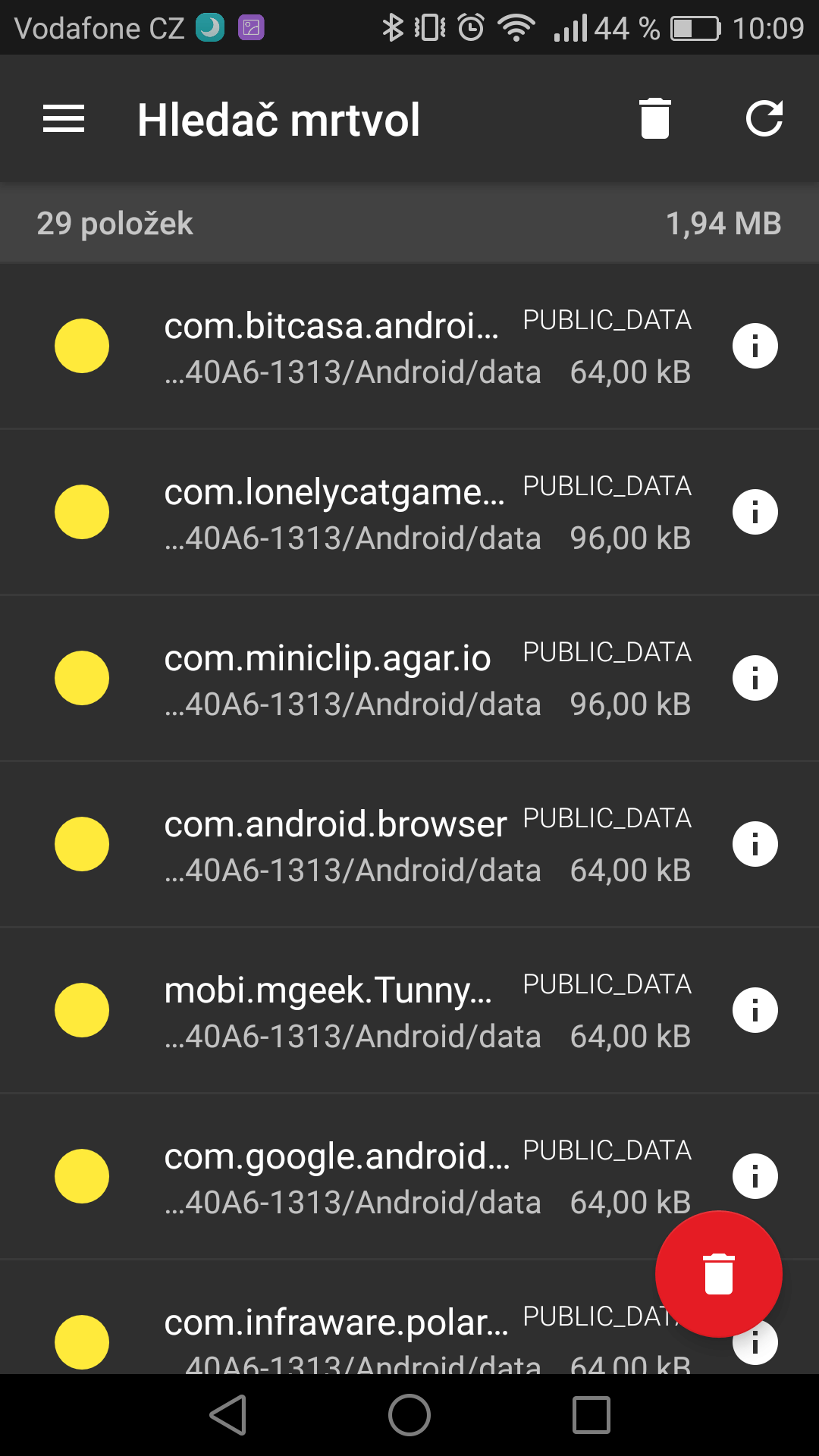Refresh the corpse scan results
819x1456 pixels.
coord(764,119)
